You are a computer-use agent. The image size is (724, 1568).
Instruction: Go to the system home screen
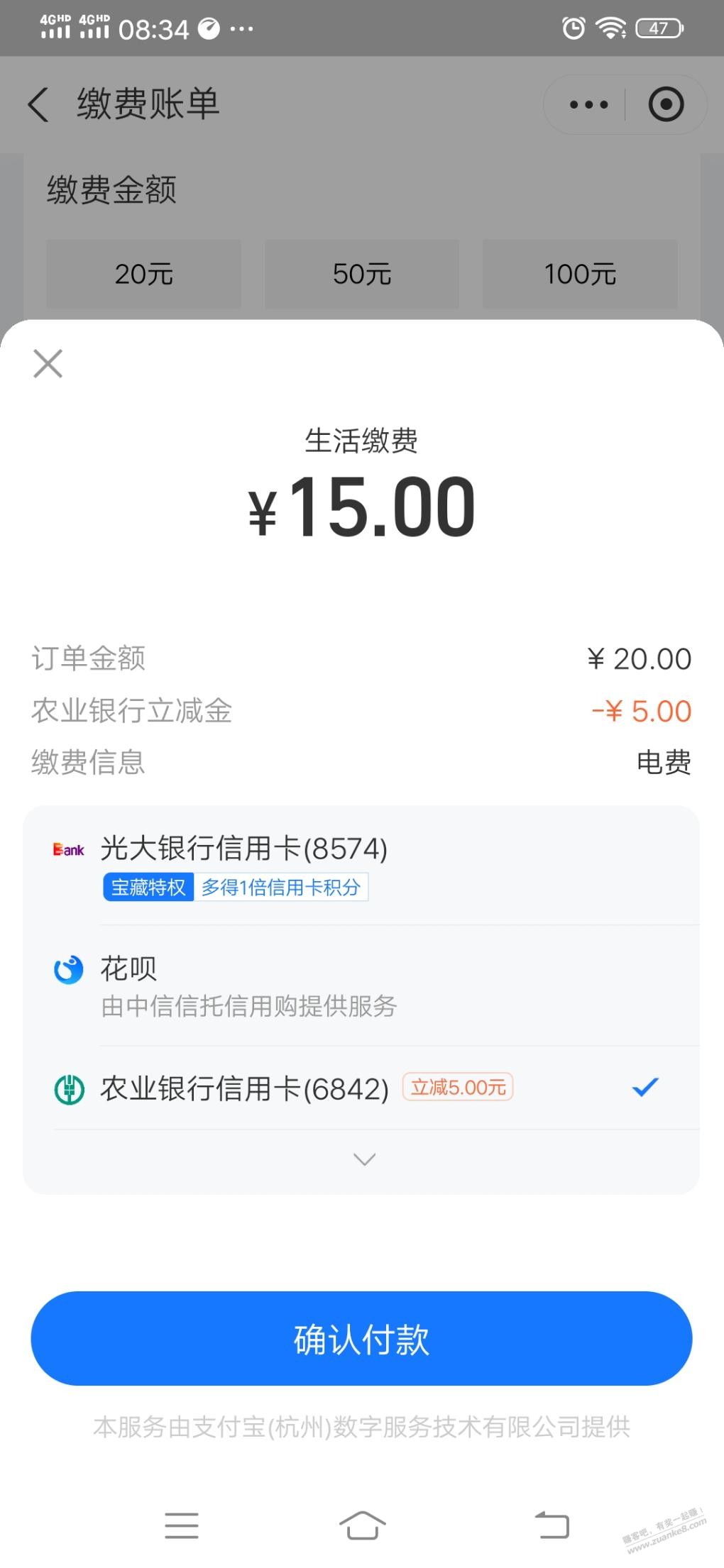(362, 1524)
